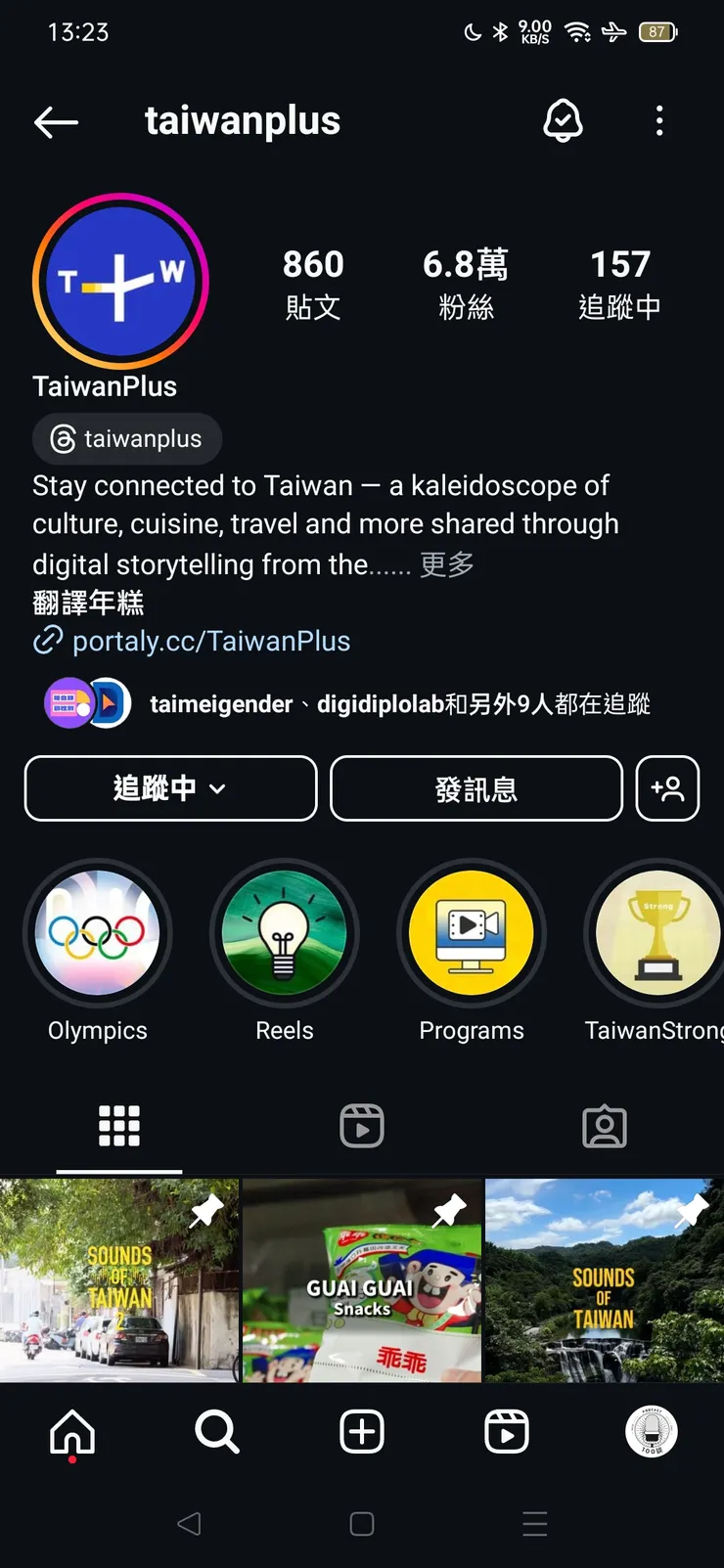
Task: Open Instagram search from bottom navigation
Action: (216, 1431)
